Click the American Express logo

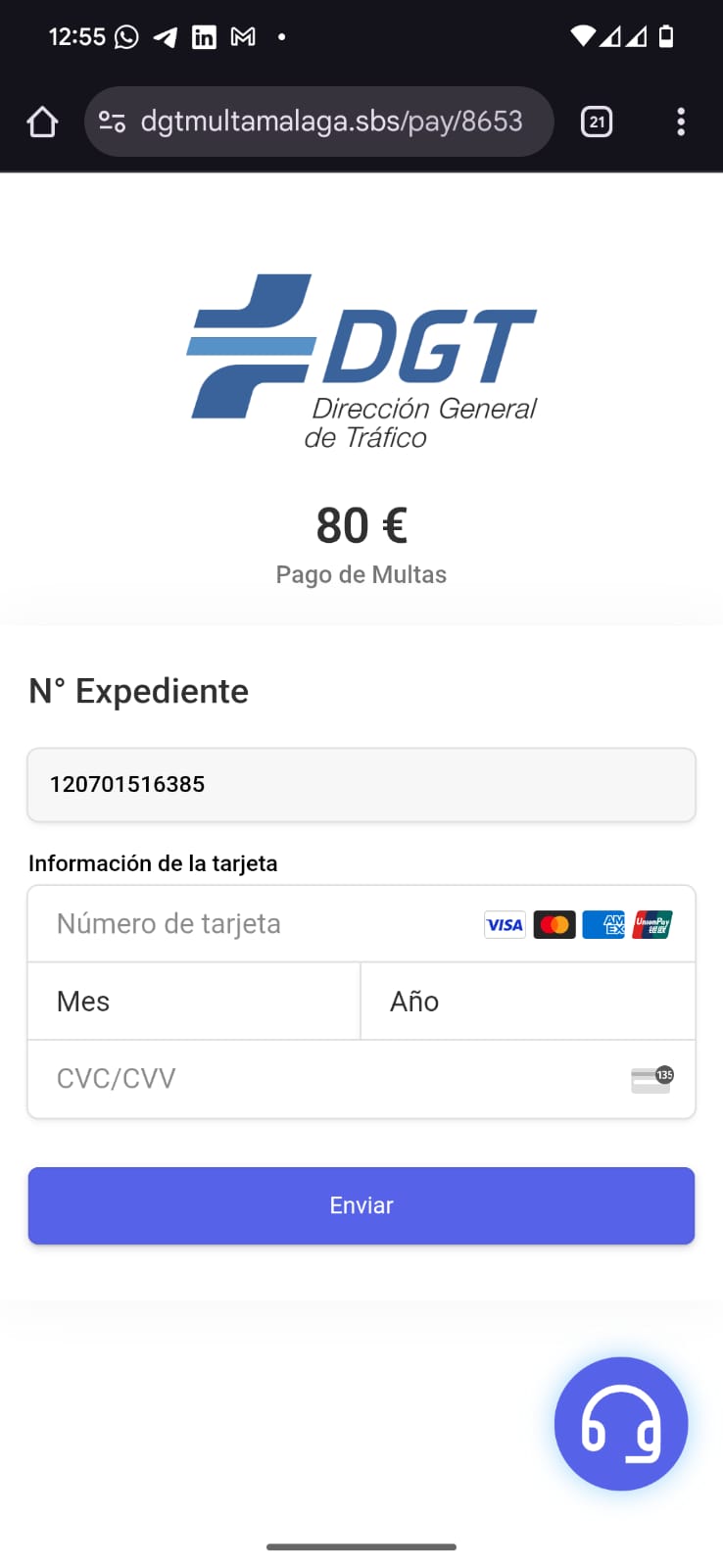[x=603, y=924]
